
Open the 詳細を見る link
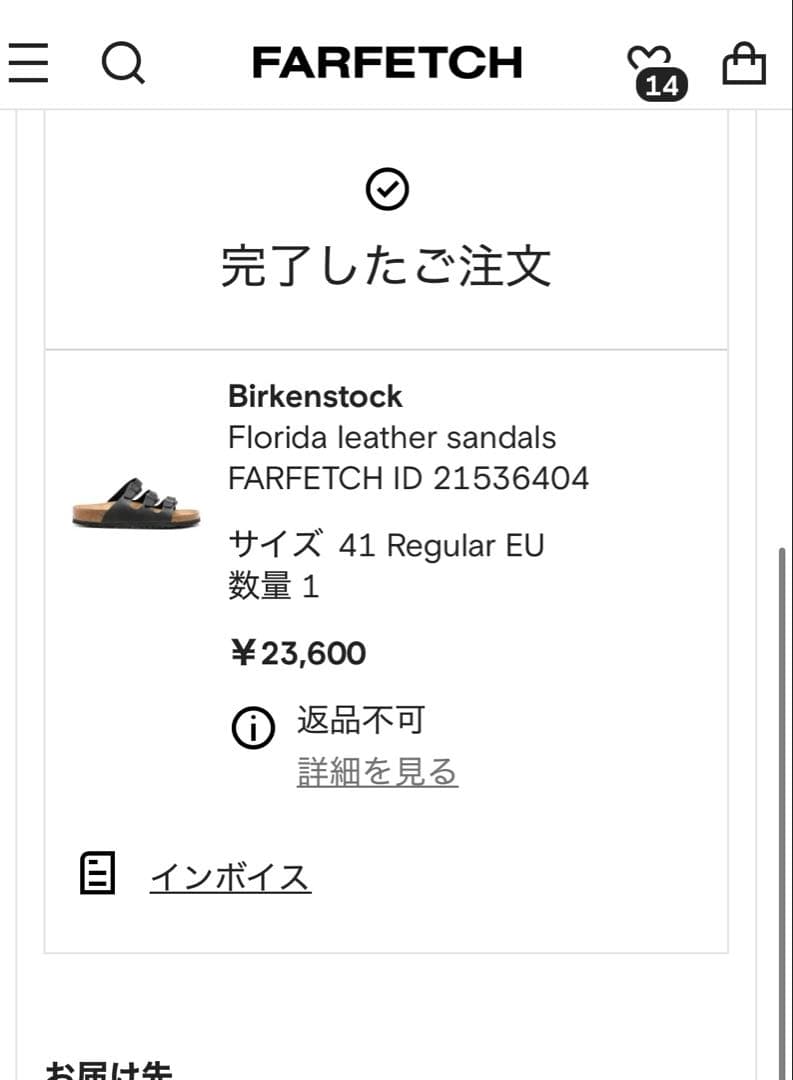tap(377, 771)
